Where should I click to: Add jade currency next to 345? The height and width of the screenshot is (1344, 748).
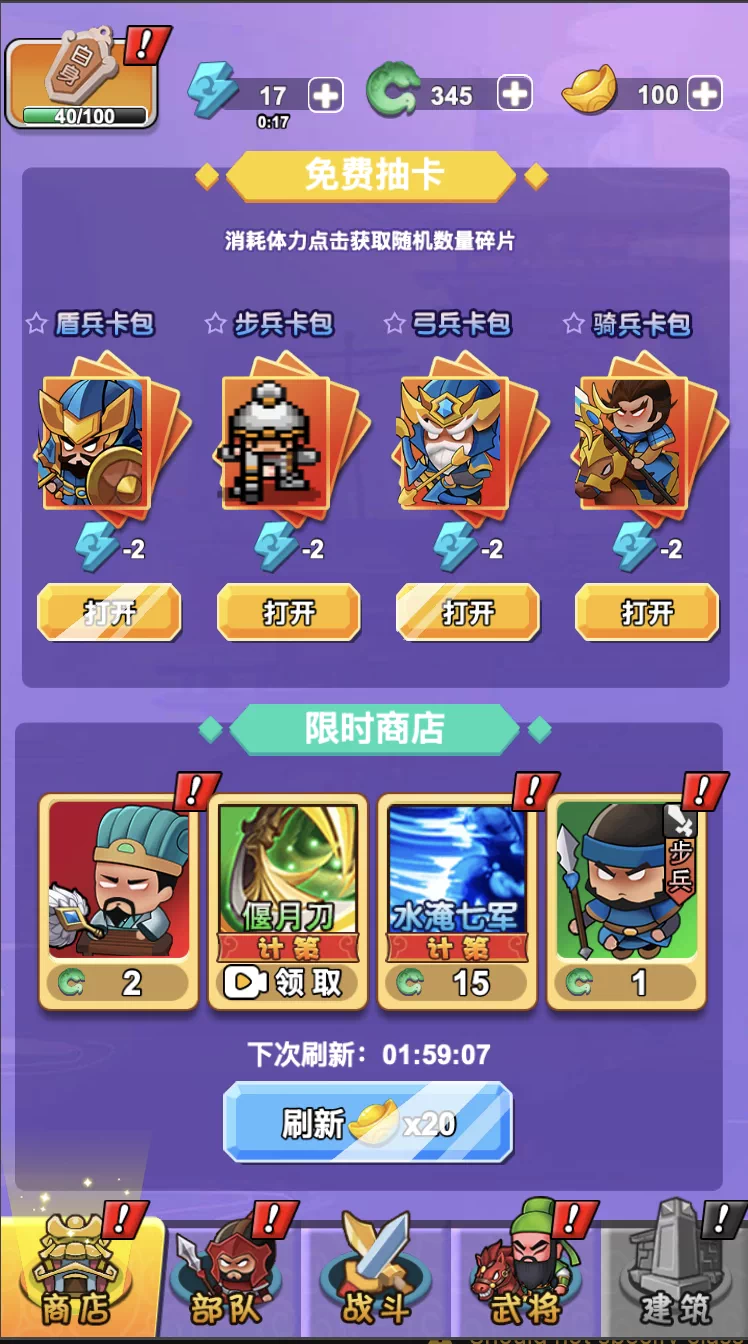coord(515,94)
